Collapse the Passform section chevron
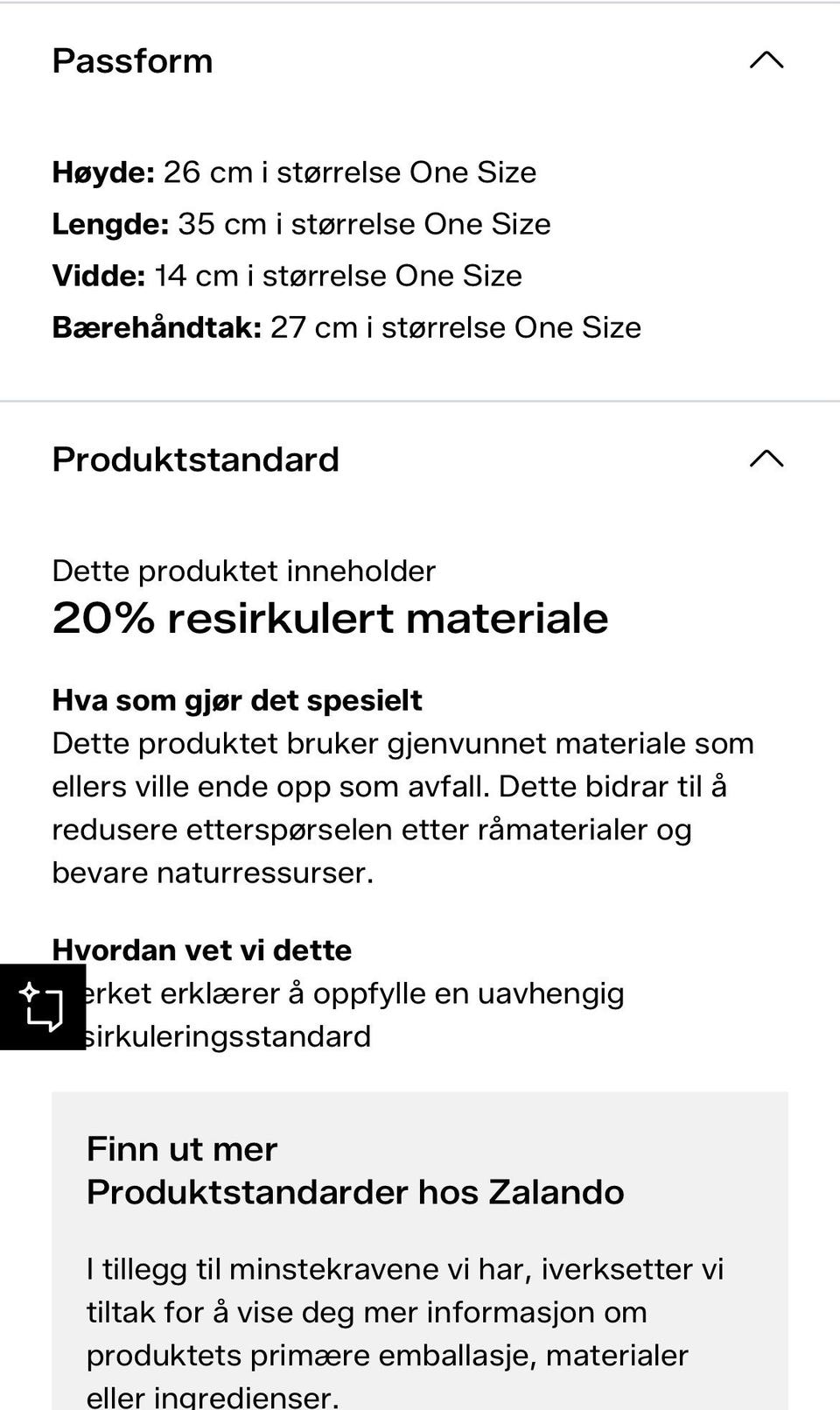The height and width of the screenshot is (1410, 840). 766,60
